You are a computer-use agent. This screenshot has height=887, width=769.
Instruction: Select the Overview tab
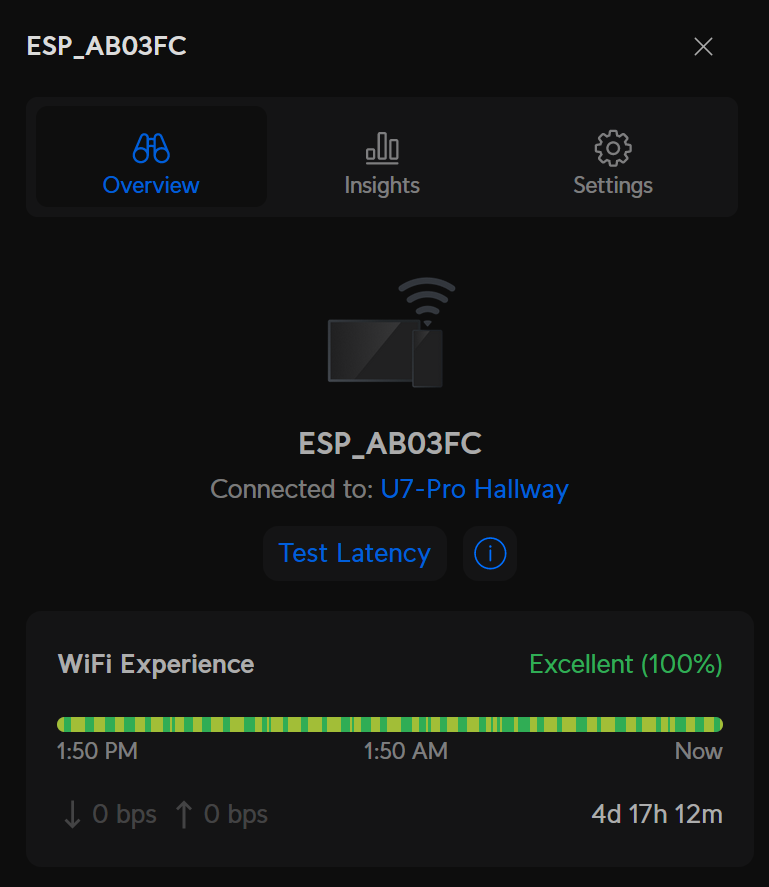click(151, 165)
